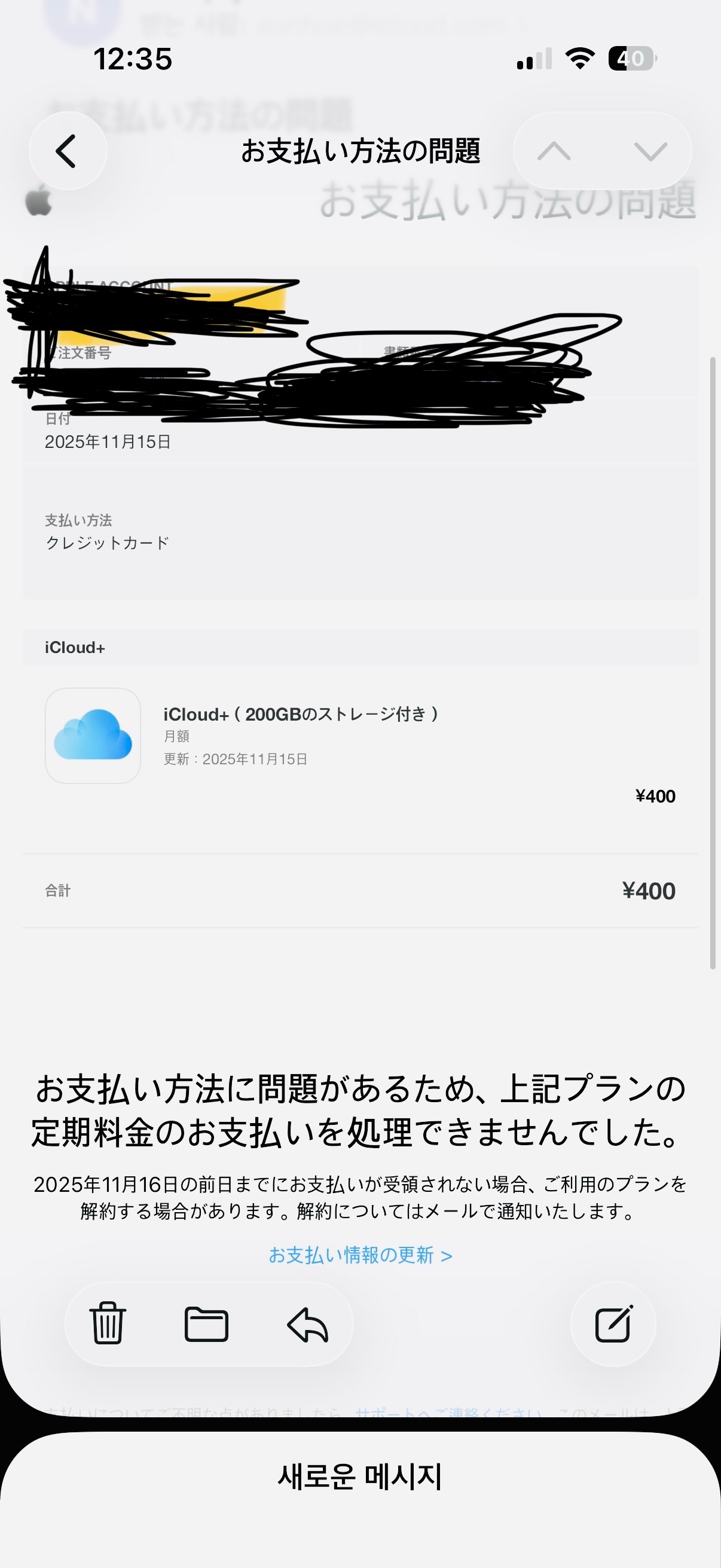
Task: Open the 새로운 메시지 draft sheet
Action: pos(360,1477)
